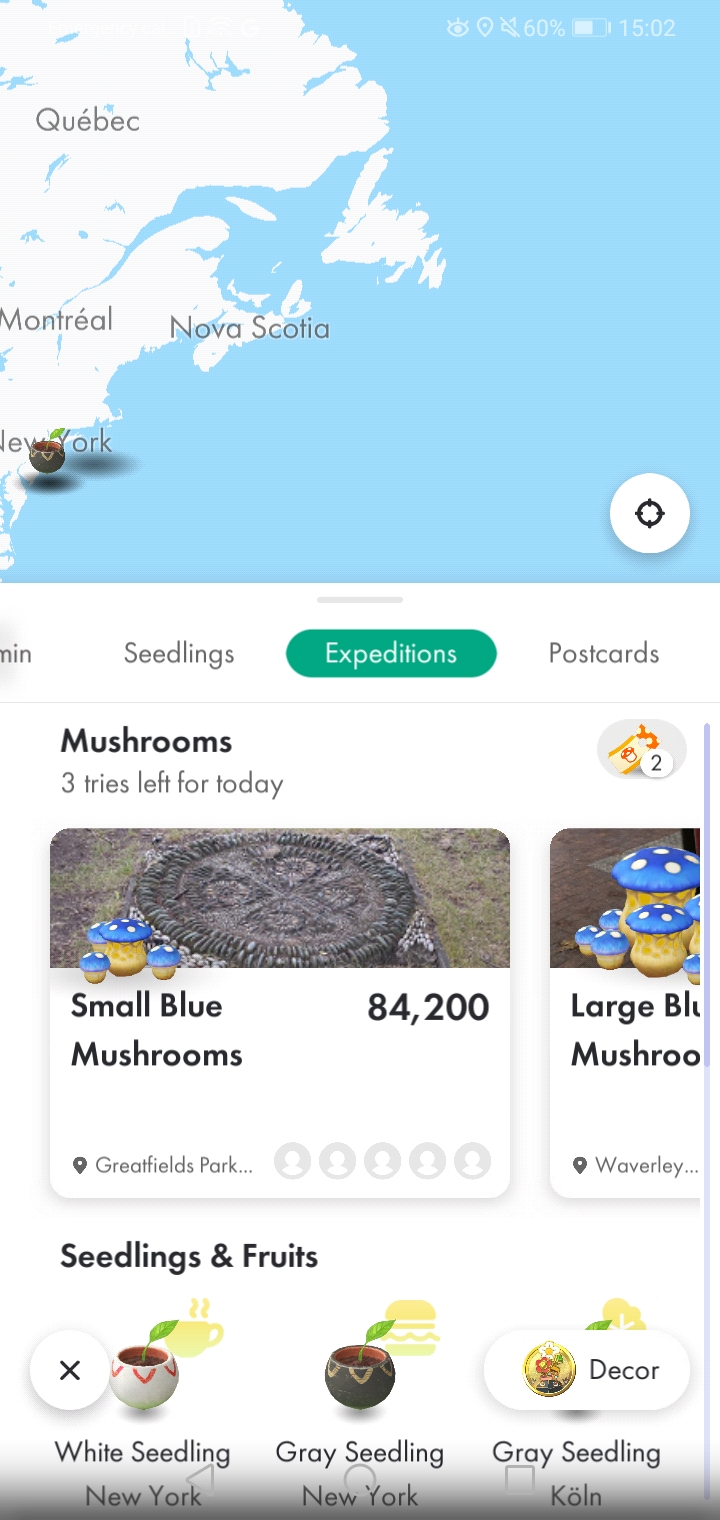Switch to the Seedlings tab
720x1520 pixels.
pos(179,654)
